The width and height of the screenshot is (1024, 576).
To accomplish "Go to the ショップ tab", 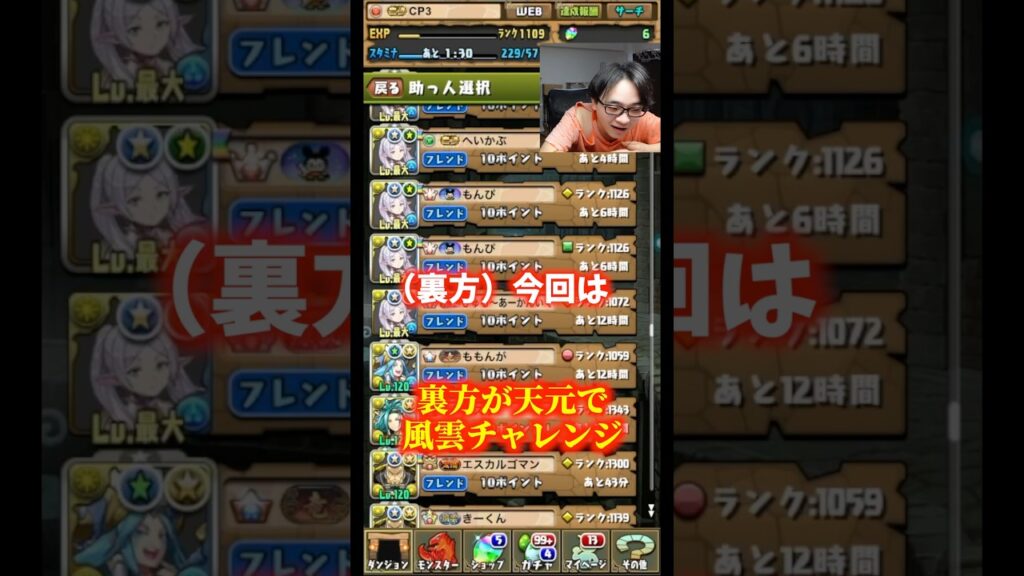I will click(x=487, y=552).
